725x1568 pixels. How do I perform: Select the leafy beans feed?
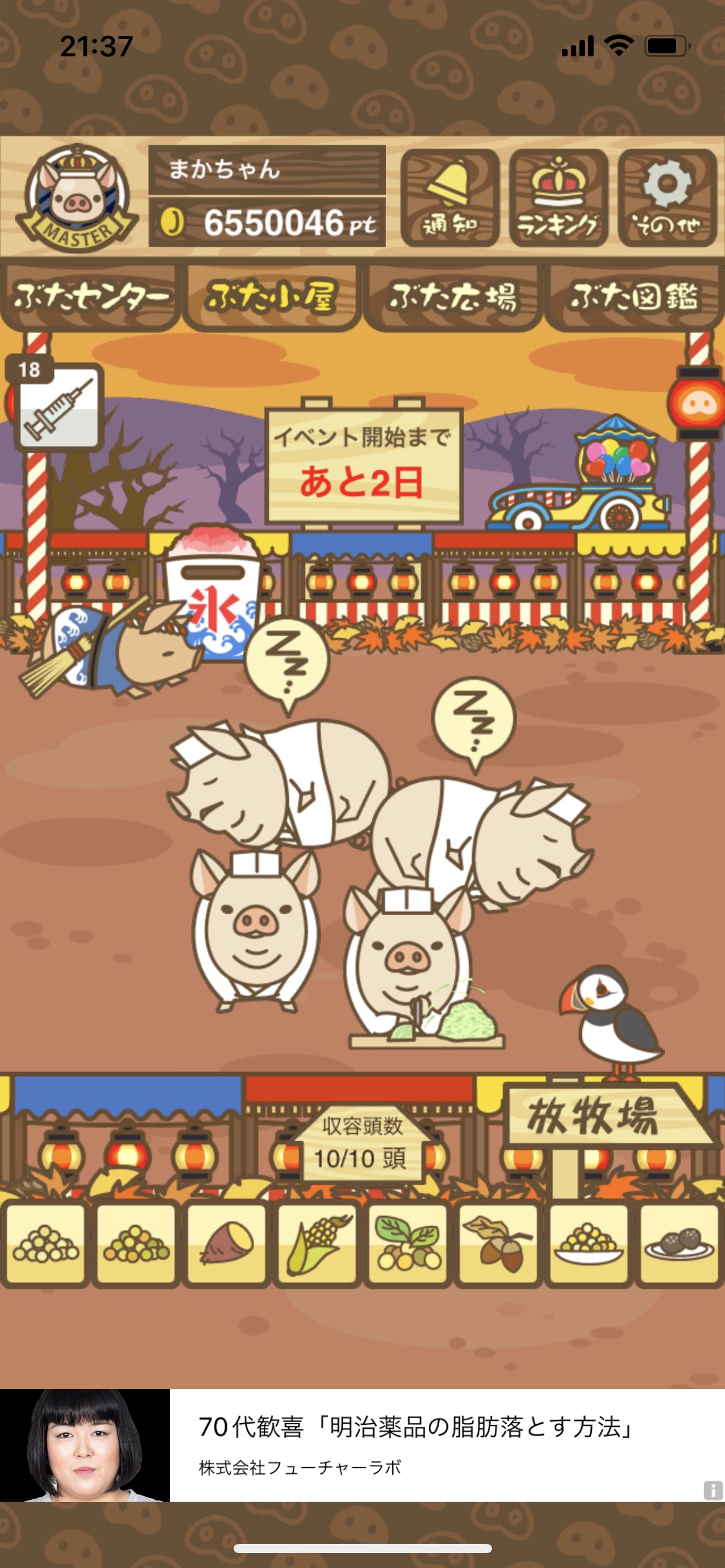click(408, 1243)
